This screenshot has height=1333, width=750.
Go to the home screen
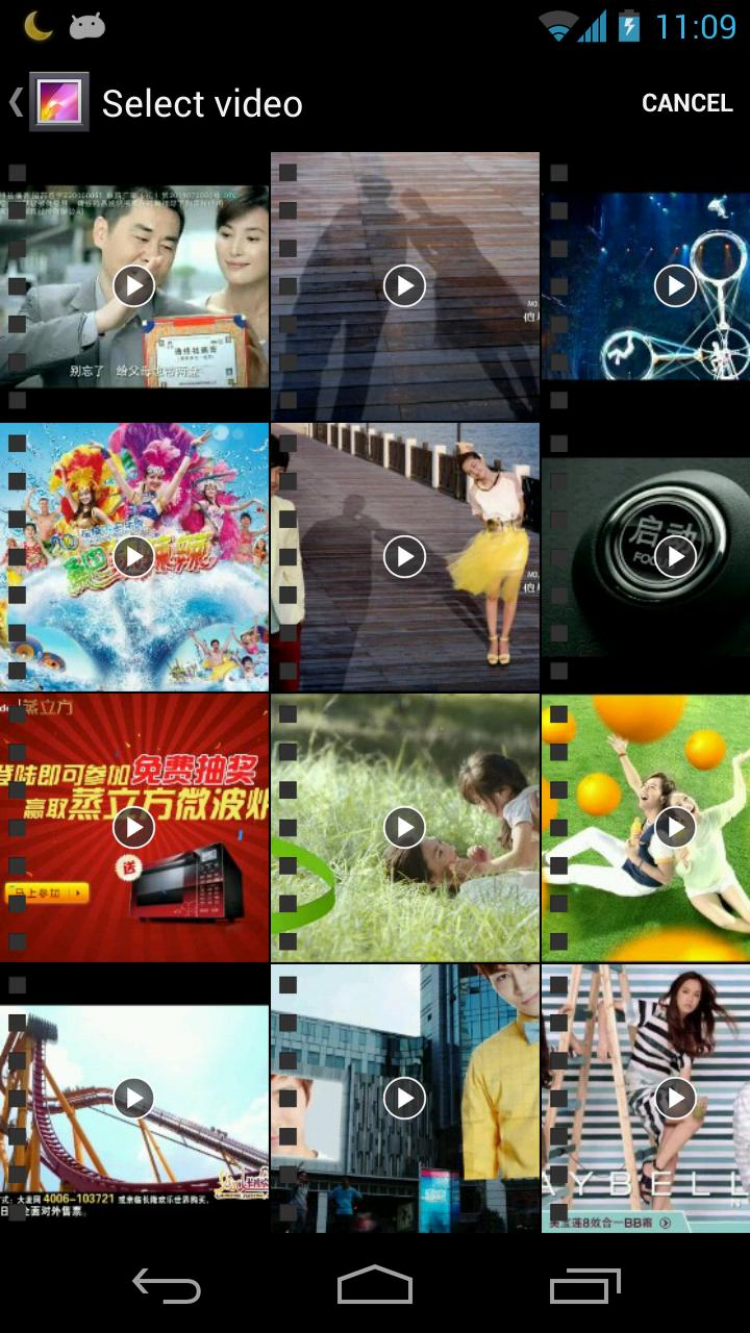(x=375, y=1285)
